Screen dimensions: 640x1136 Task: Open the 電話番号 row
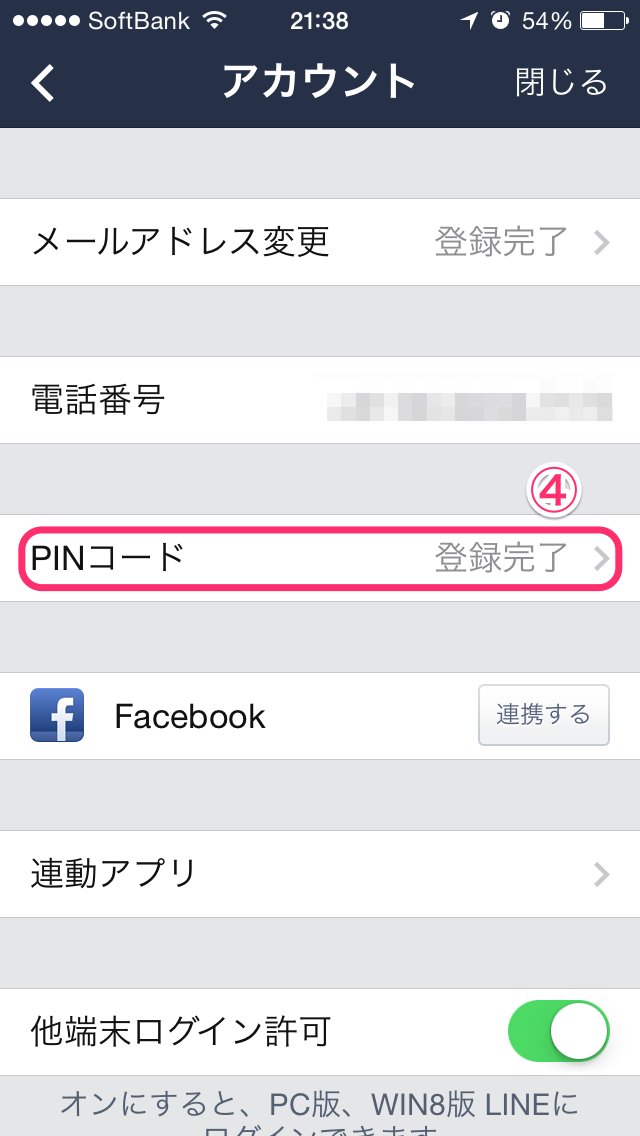coord(320,400)
